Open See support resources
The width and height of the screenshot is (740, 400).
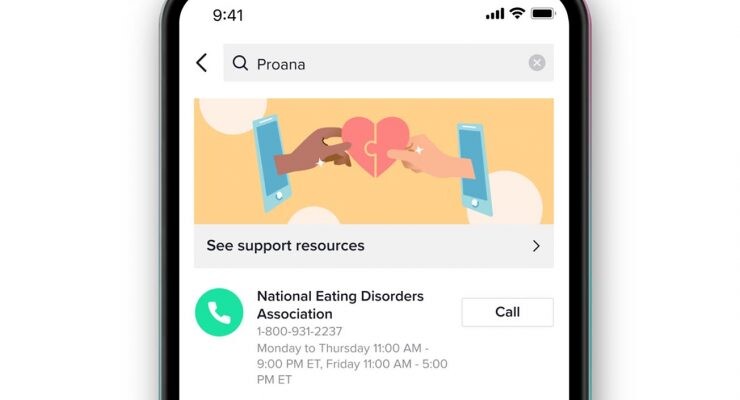point(373,246)
